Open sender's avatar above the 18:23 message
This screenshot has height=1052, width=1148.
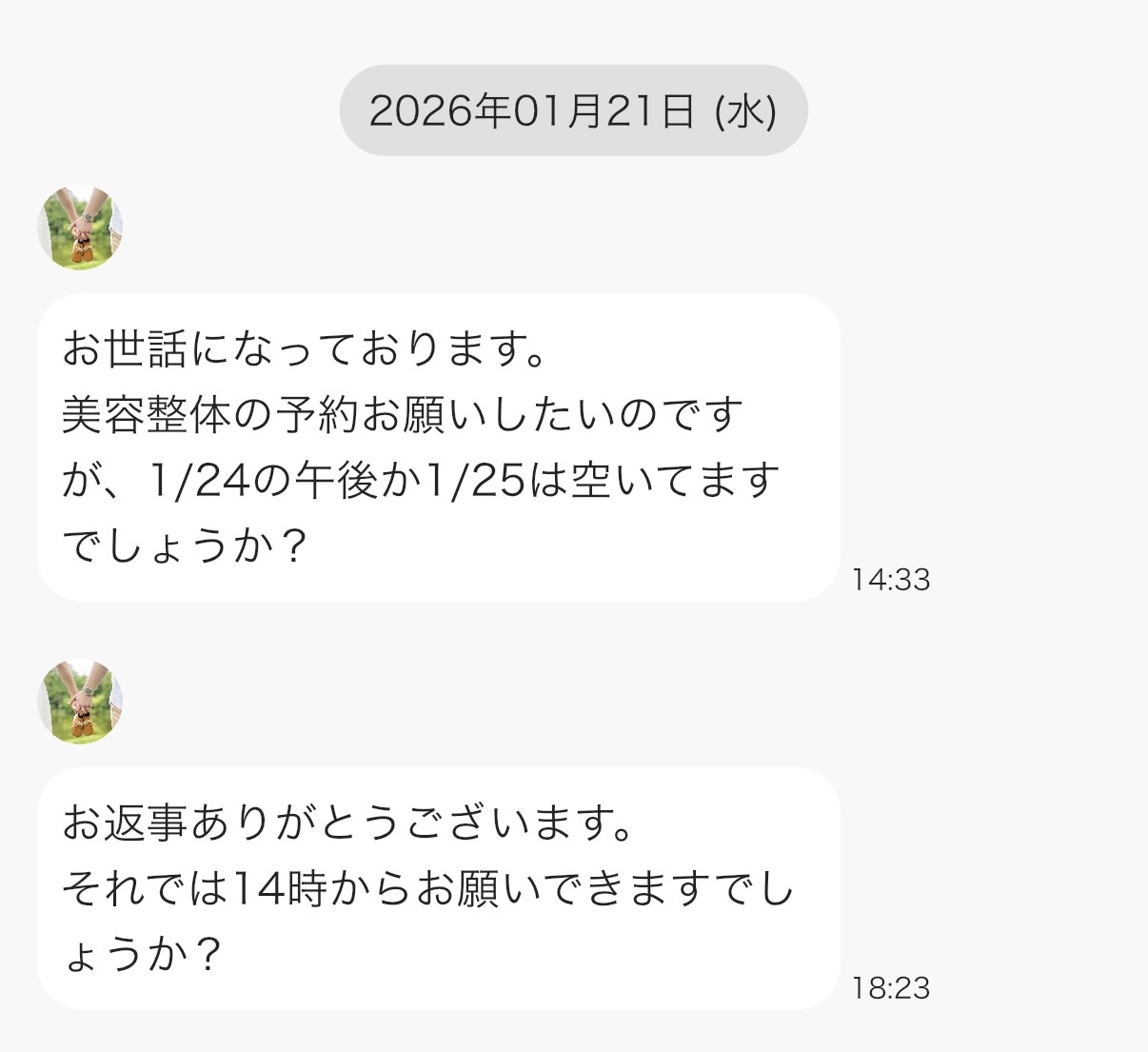point(80,702)
